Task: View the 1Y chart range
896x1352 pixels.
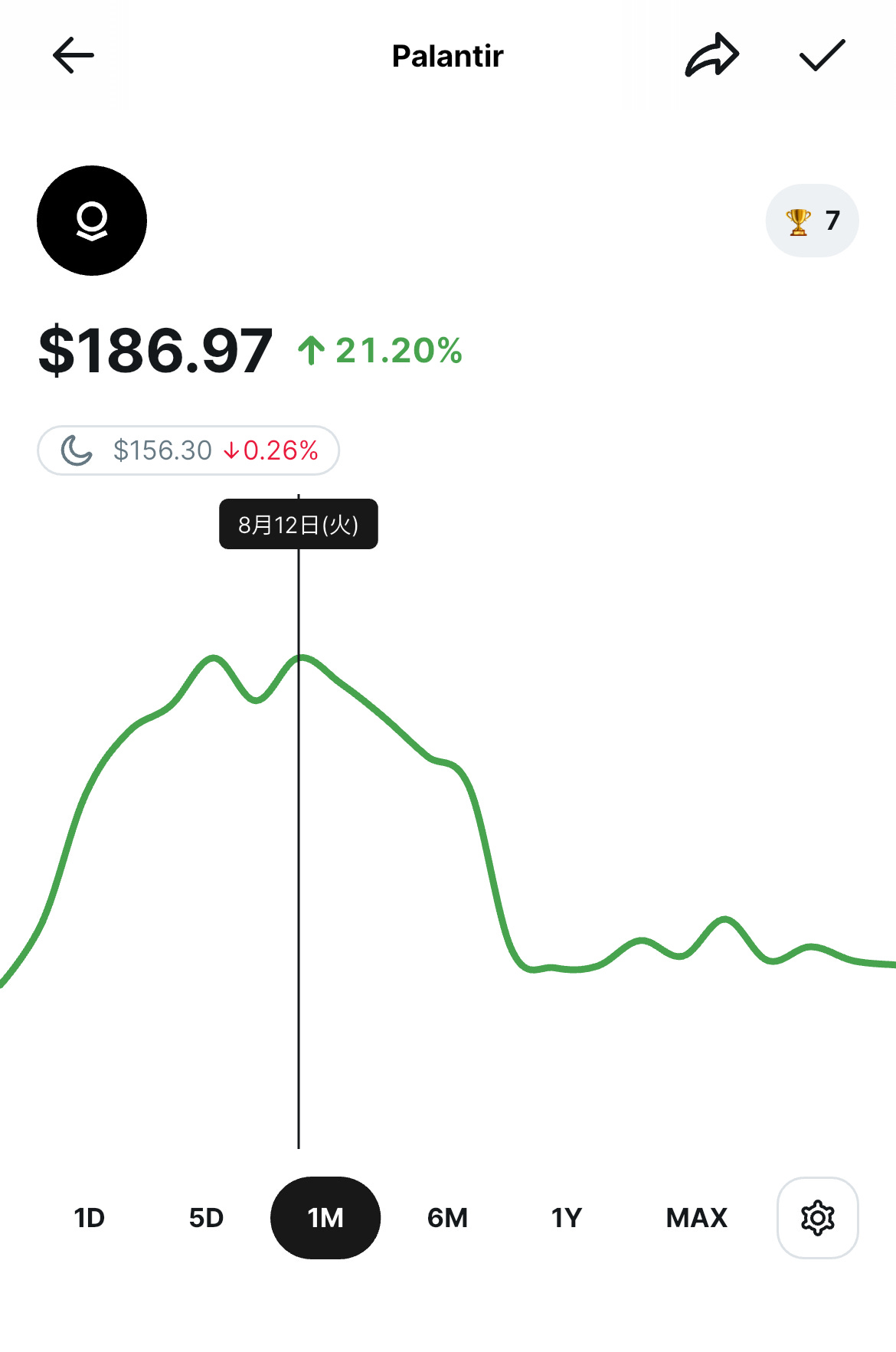Action: pyautogui.click(x=567, y=1217)
